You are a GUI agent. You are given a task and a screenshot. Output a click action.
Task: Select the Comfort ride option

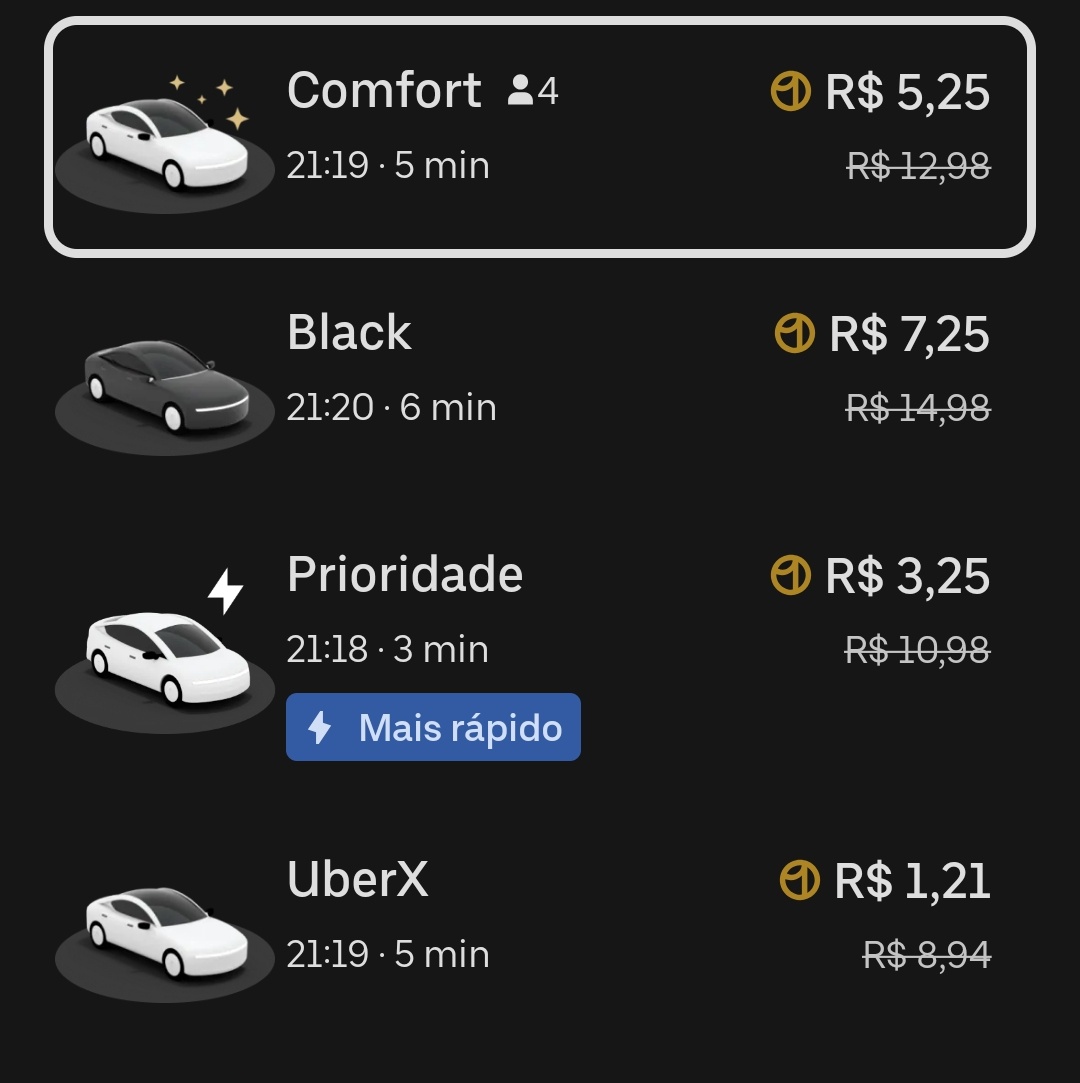[x=540, y=136]
